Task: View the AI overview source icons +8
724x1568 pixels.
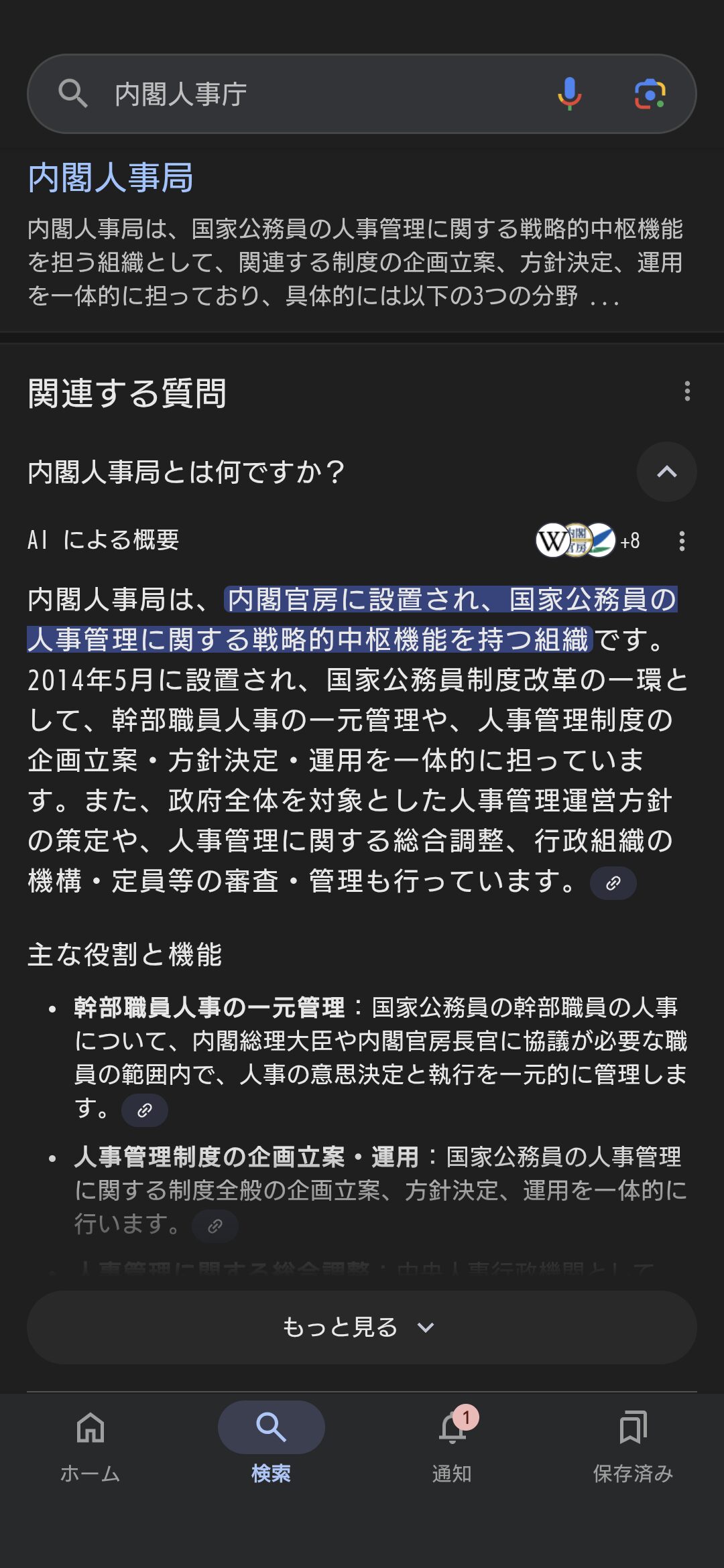Action: pos(588,540)
